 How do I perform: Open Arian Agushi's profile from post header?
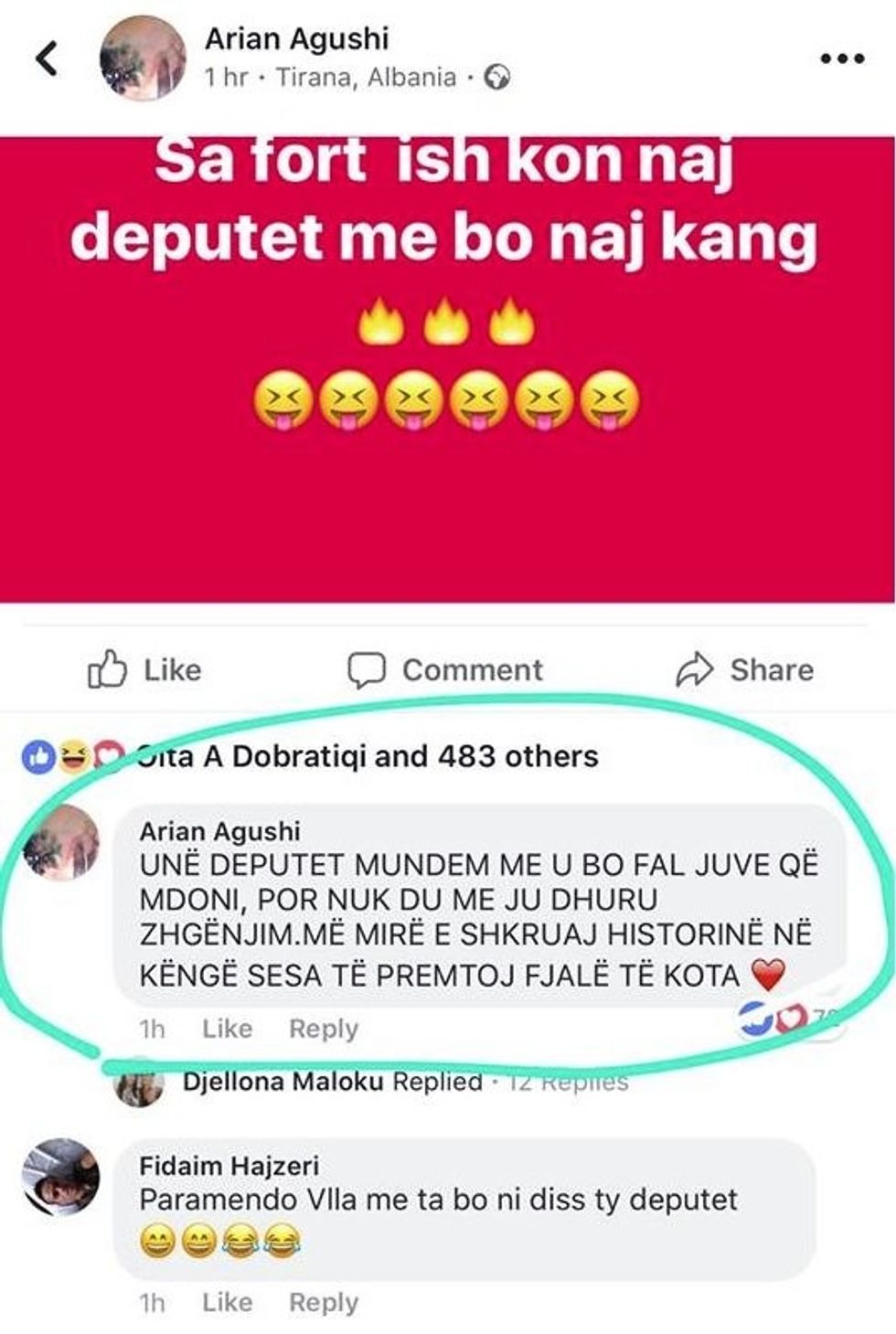point(296,38)
